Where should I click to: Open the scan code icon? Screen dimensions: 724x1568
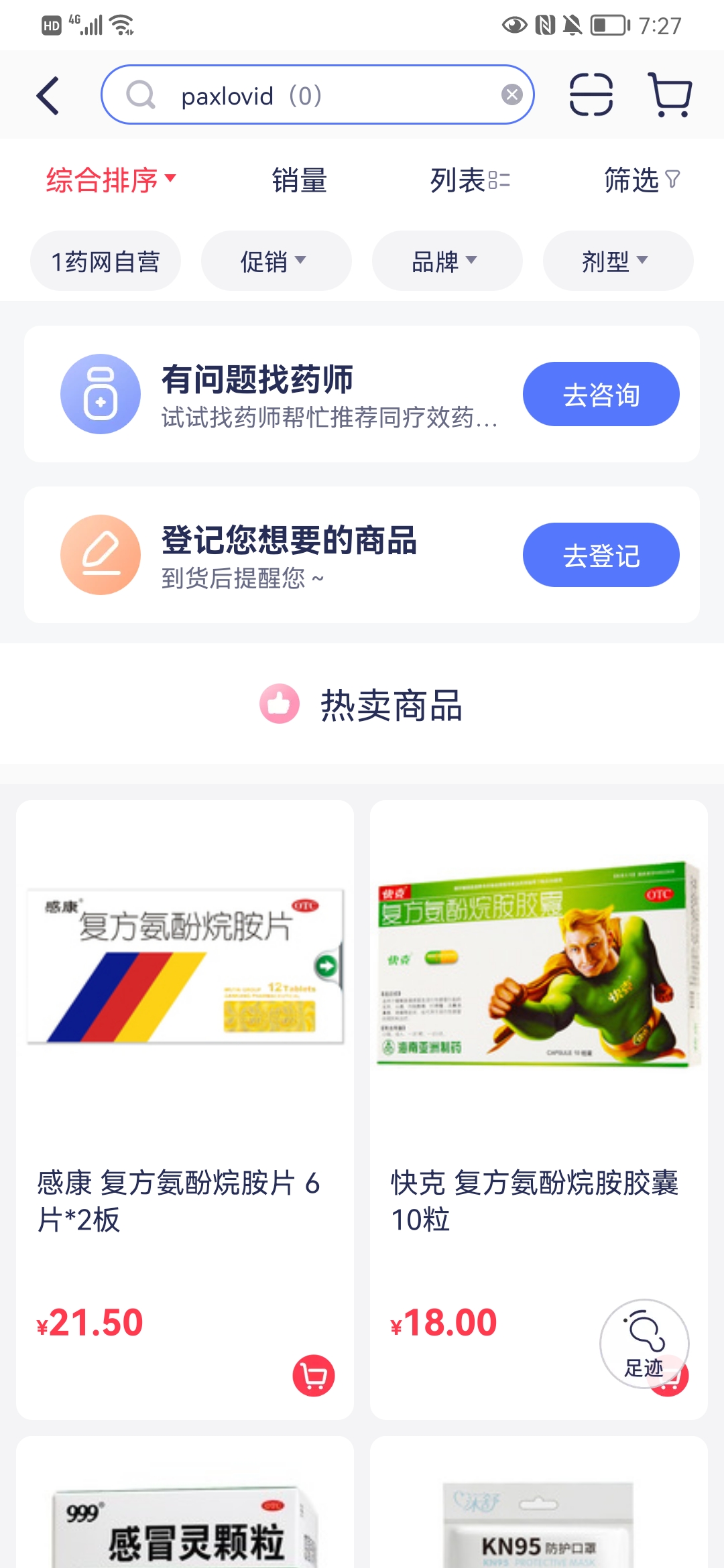[x=591, y=95]
